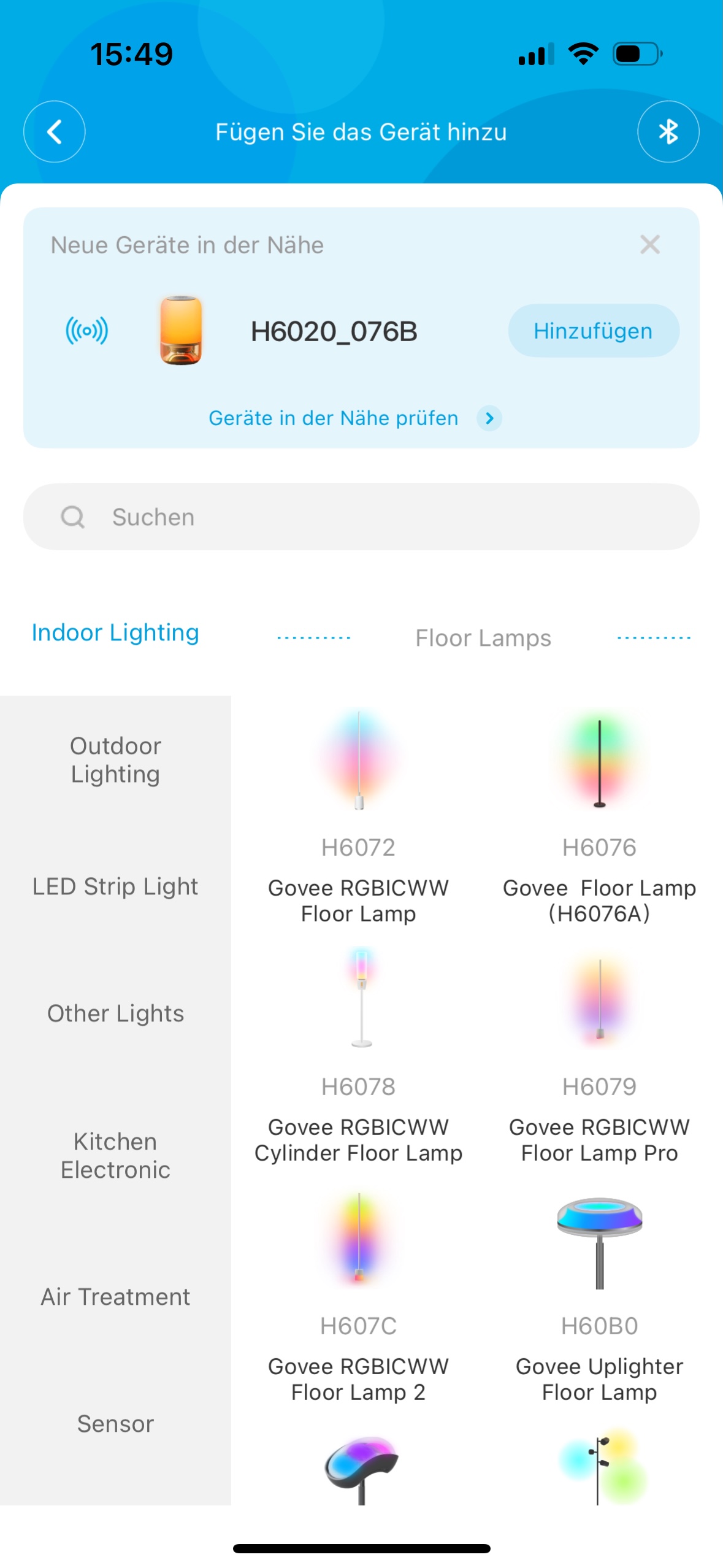723x1568 pixels.
Task: Switch to the Sensor category
Action: 115,1423
